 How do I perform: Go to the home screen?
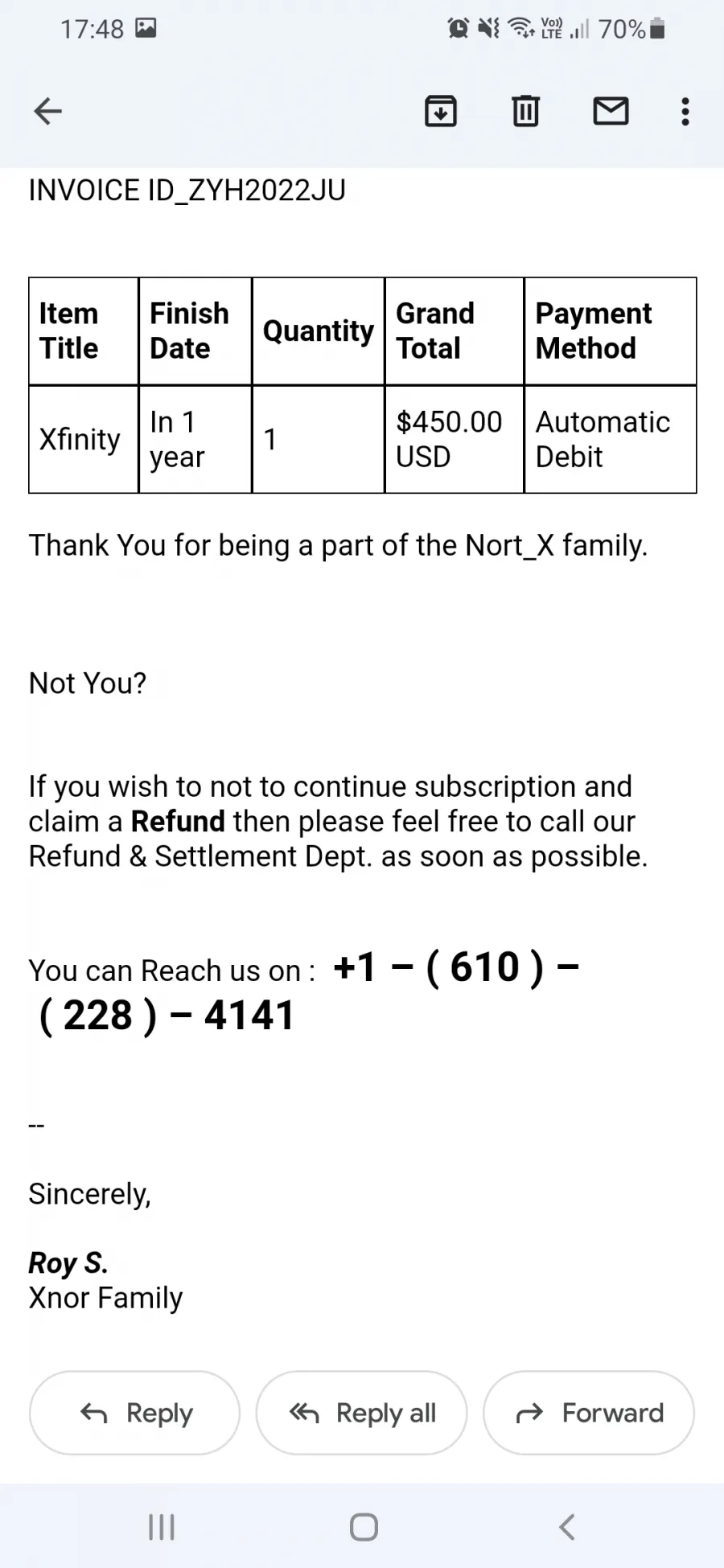364,1527
